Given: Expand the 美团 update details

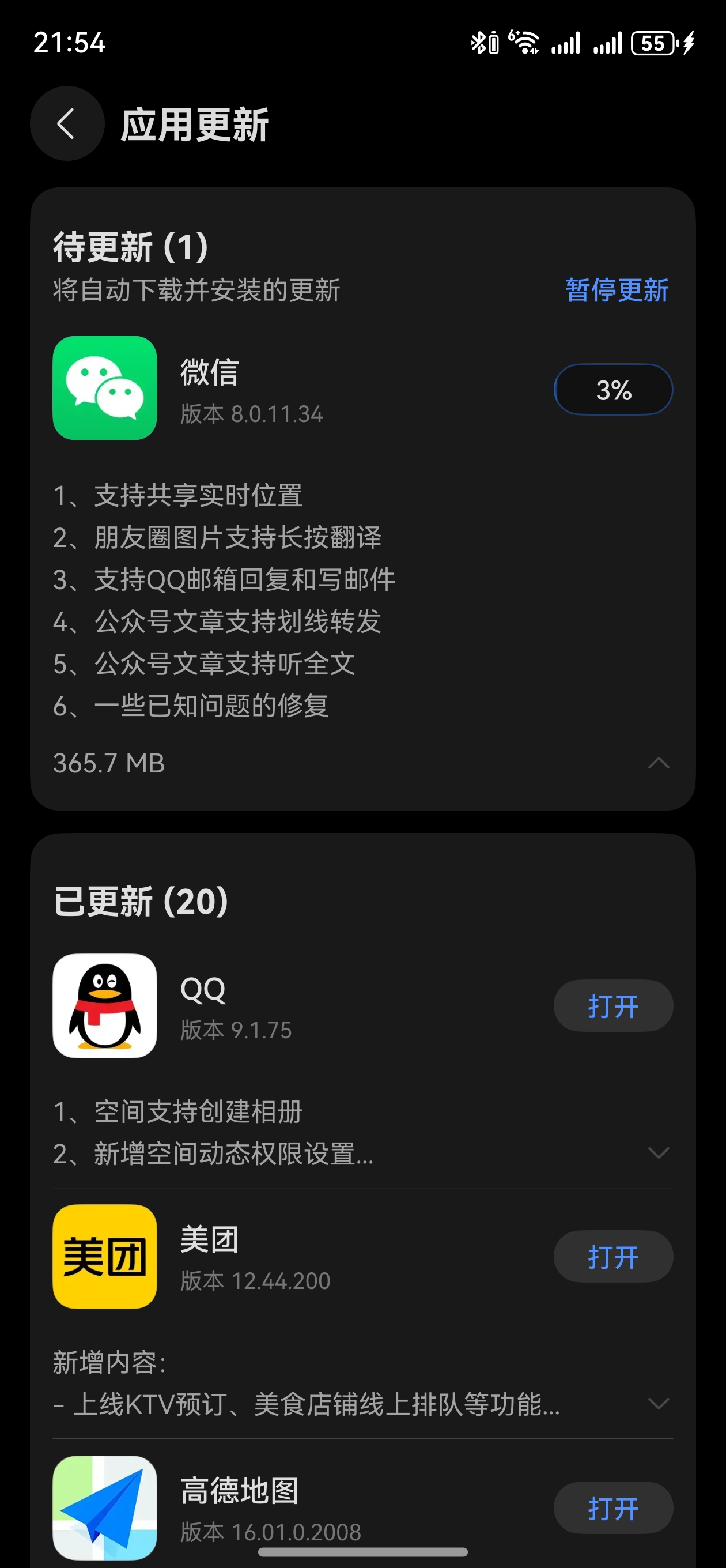Looking at the screenshot, I should click(659, 1404).
